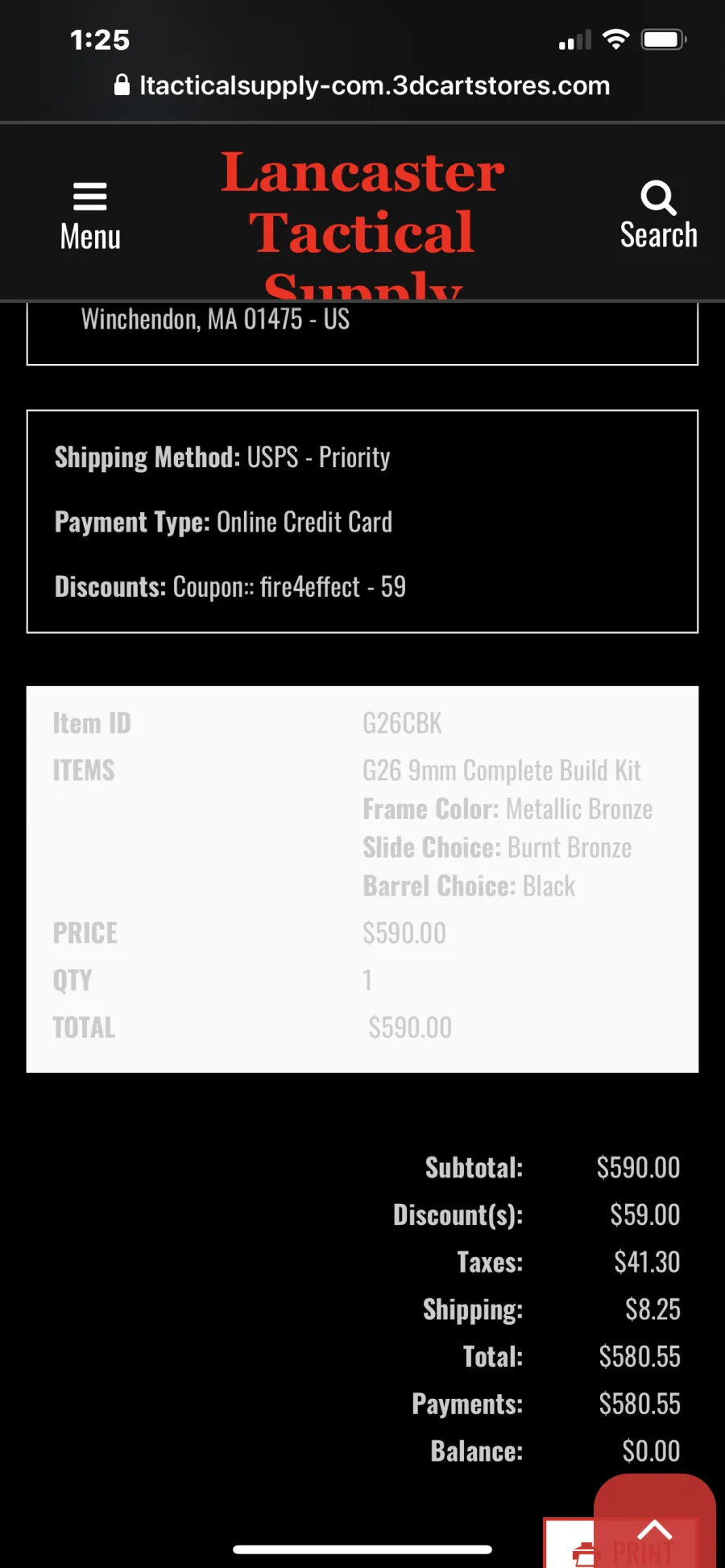Tap the red scroll-to-top arrow

coord(655,1522)
